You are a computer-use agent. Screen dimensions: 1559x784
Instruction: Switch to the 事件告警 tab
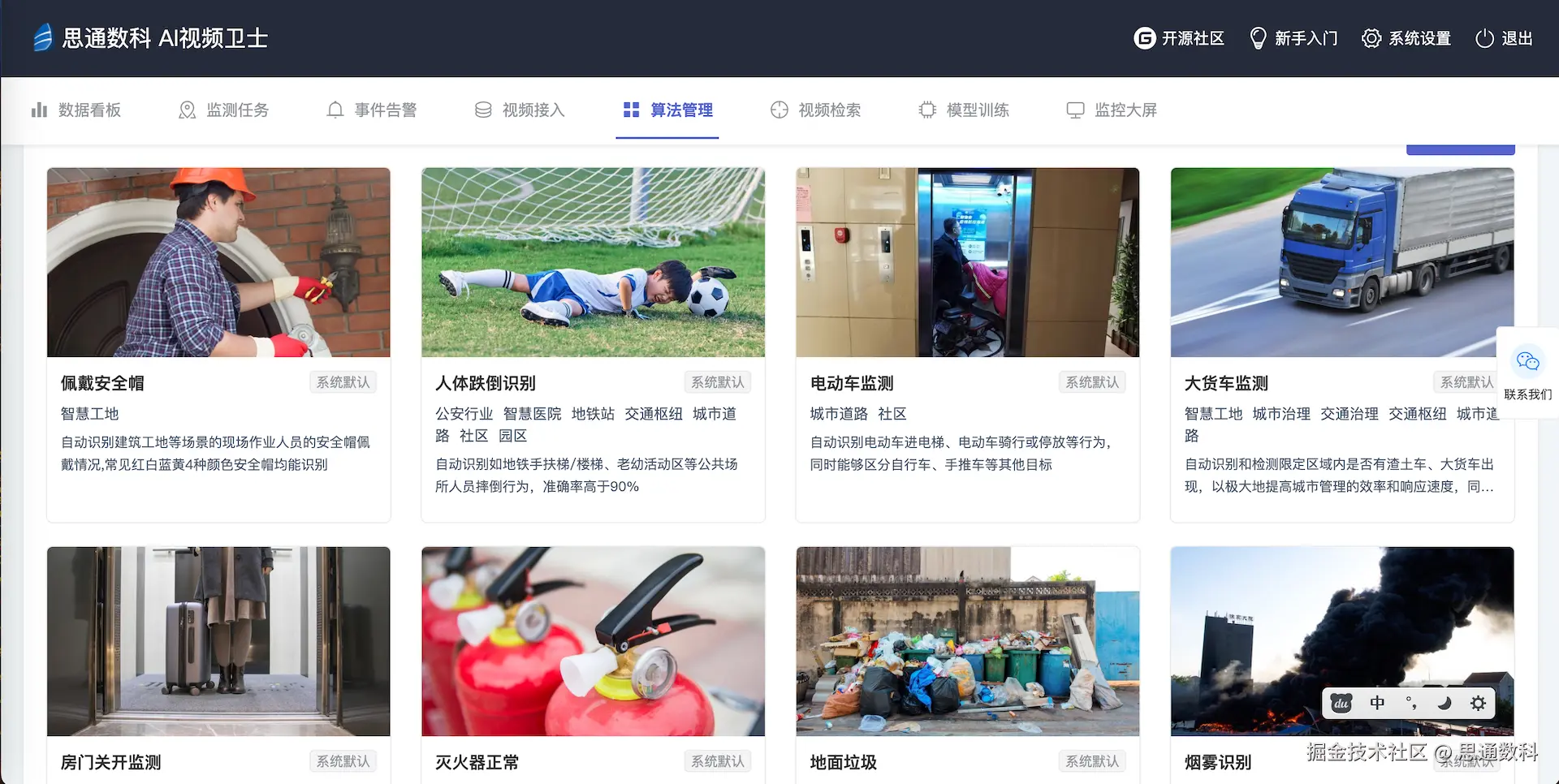point(372,110)
